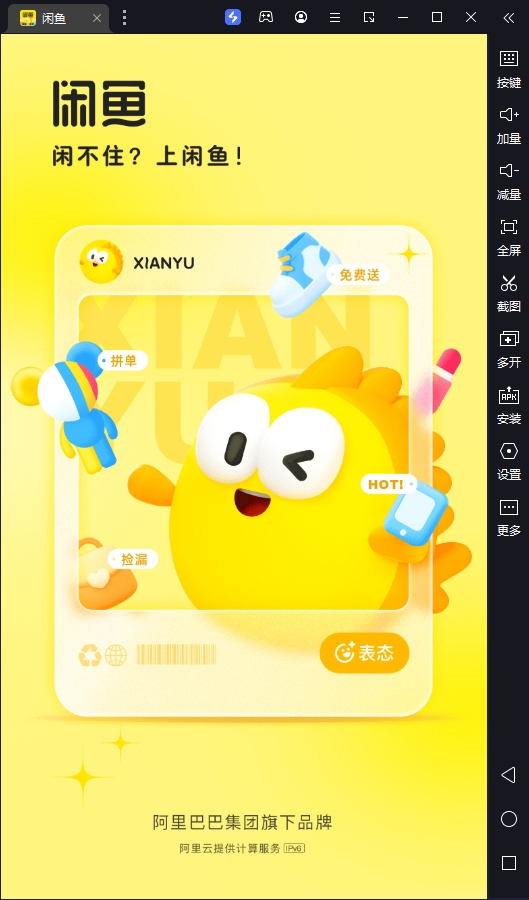
Task: Close the 闲鱼 tab
Action: click(x=97, y=18)
